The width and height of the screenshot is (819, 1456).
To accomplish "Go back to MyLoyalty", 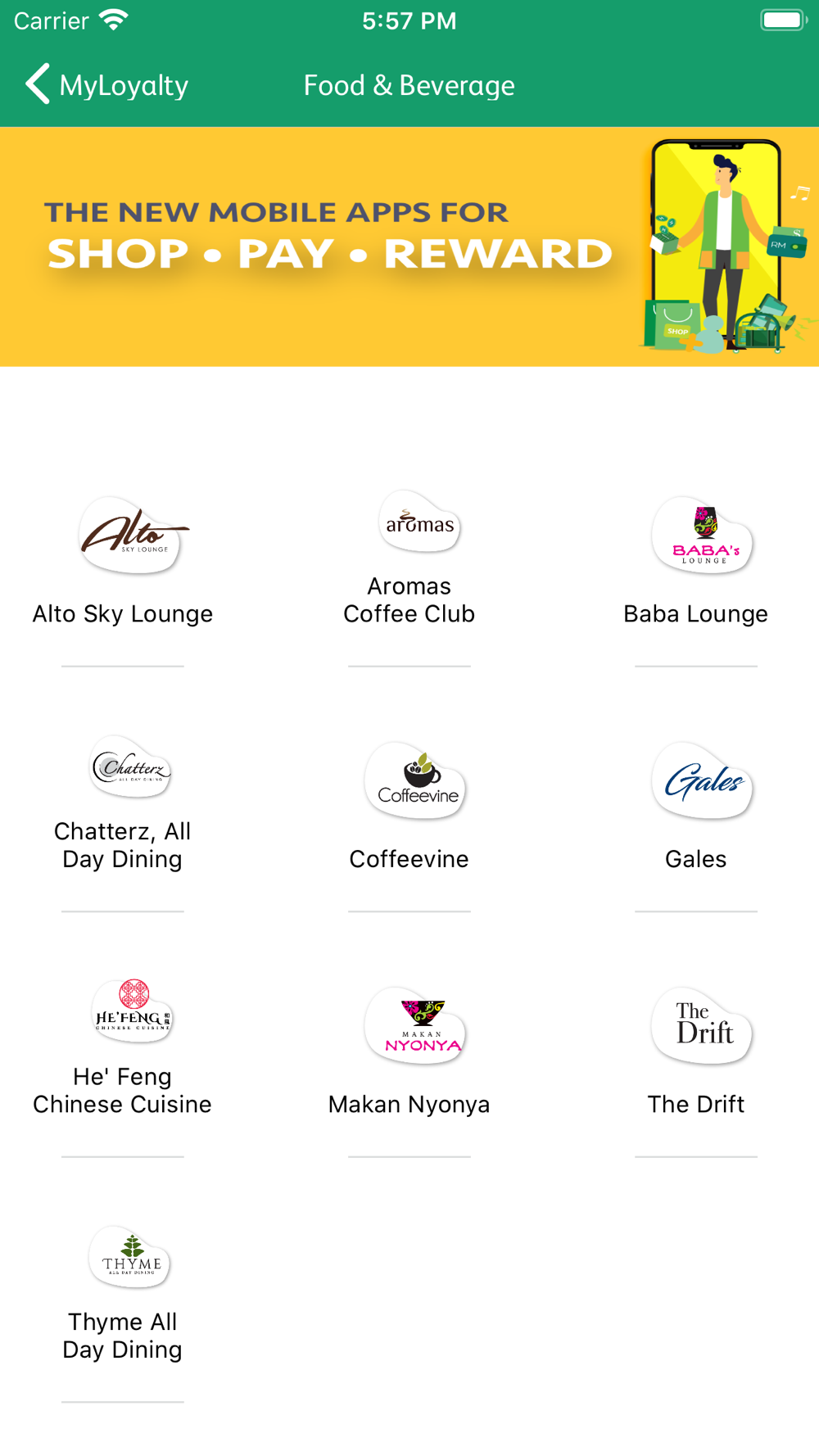I will coord(106,85).
